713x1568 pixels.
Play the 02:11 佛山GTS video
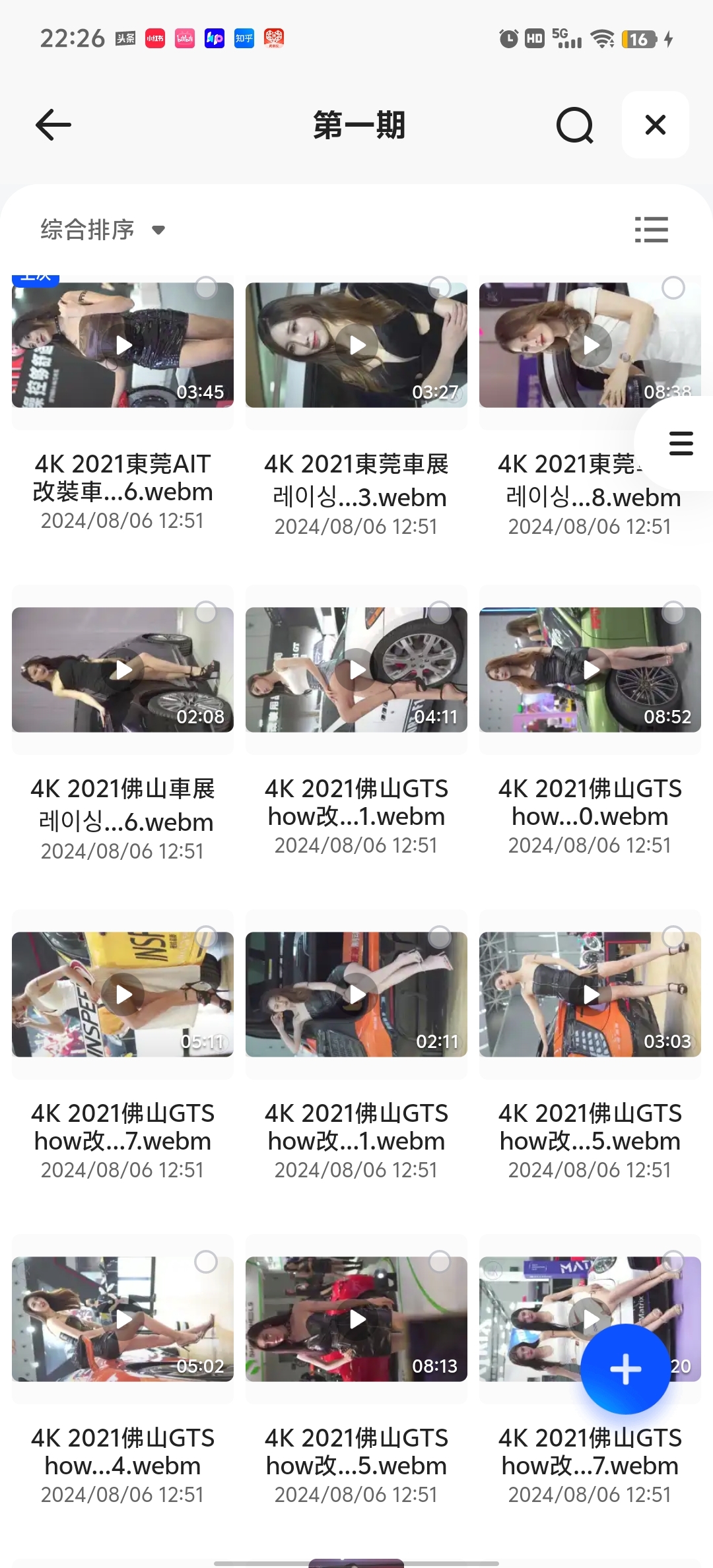(356, 995)
